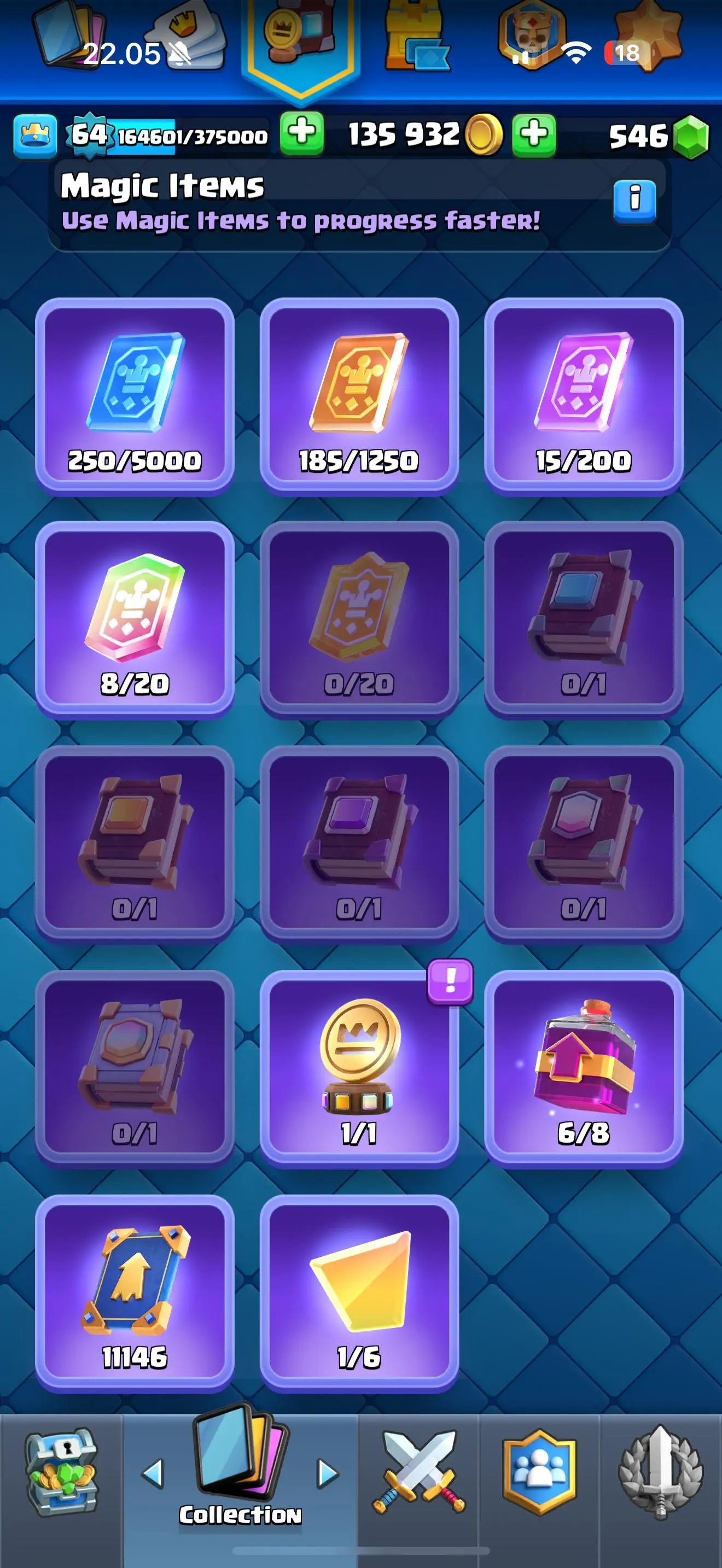Open the Magic Items info button
The width and height of the screenshot is (722, 1568).
pyautogui.click(x=634, y=200)
